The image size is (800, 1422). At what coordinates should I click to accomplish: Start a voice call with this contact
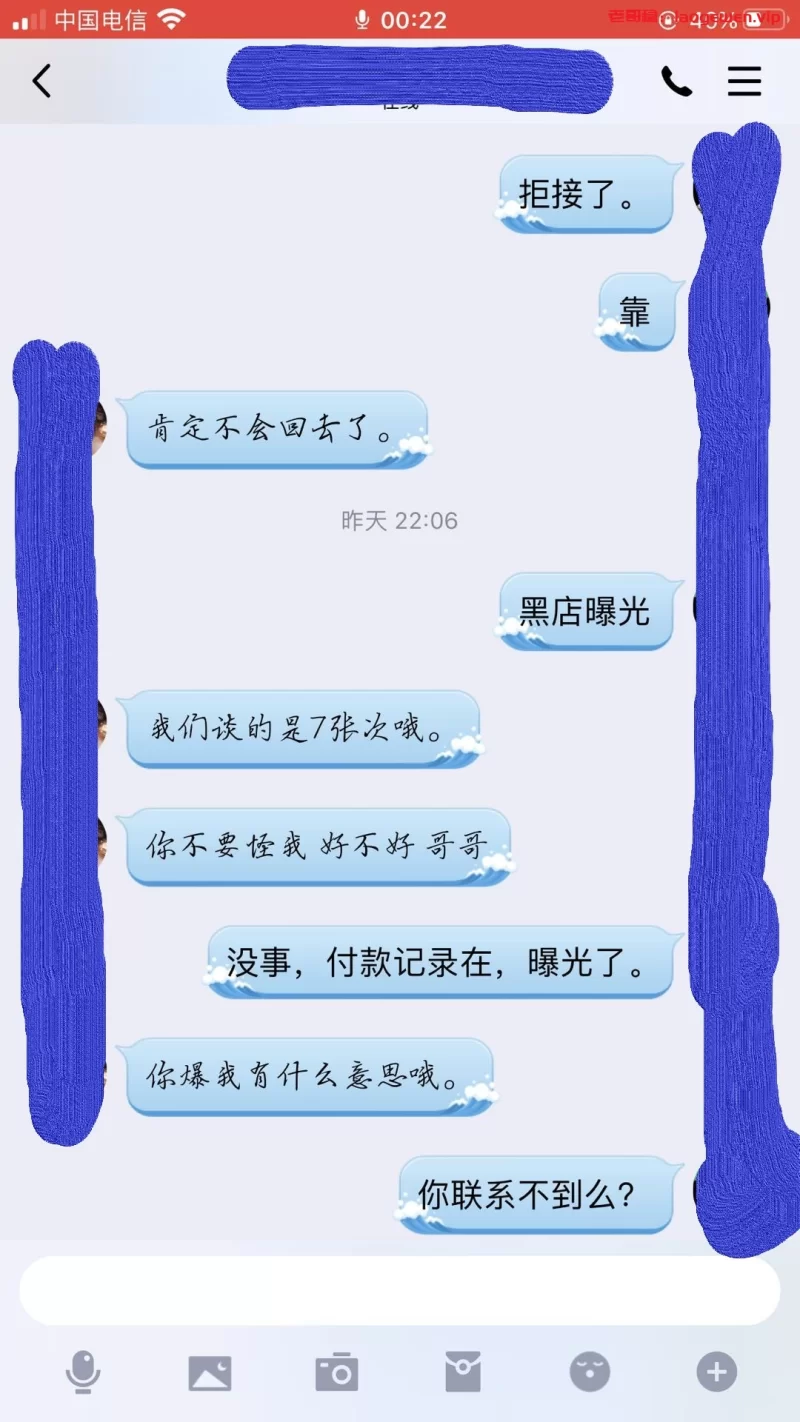676,81
